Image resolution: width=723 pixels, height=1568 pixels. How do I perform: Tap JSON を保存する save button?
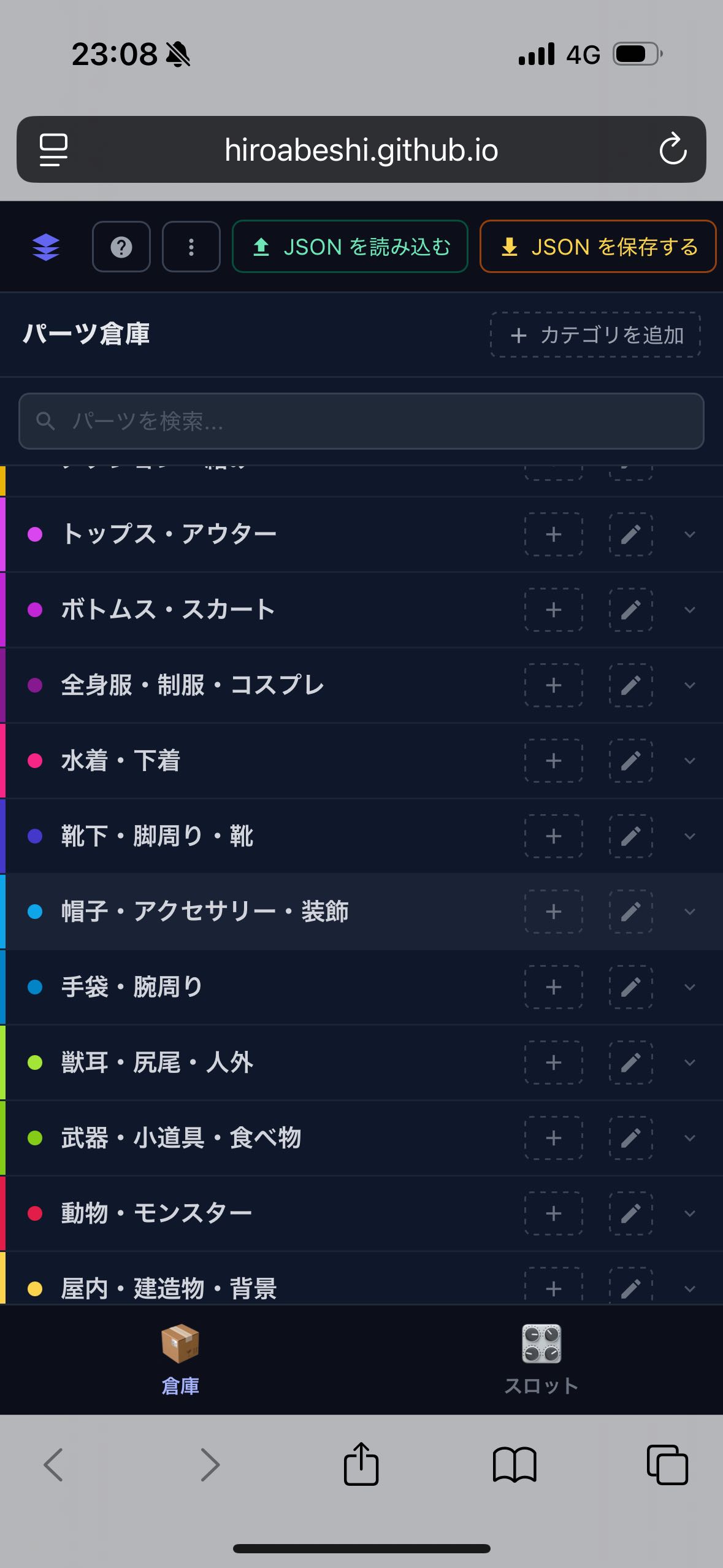coord(598,247)
